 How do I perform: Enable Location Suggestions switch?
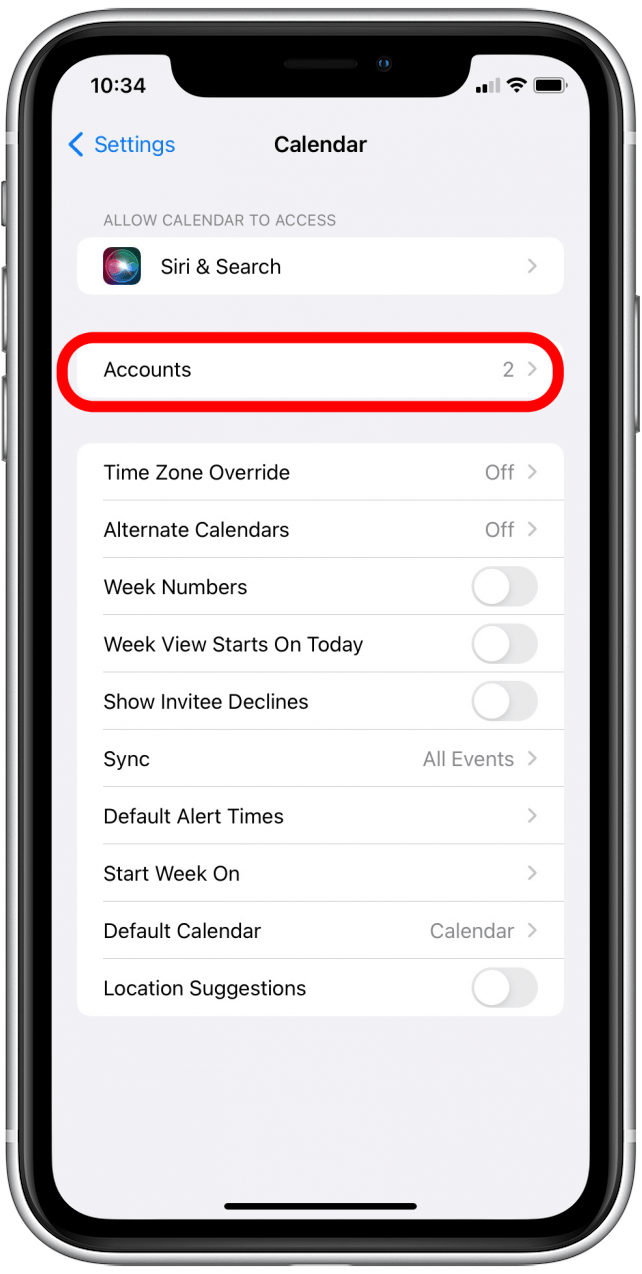504,988
